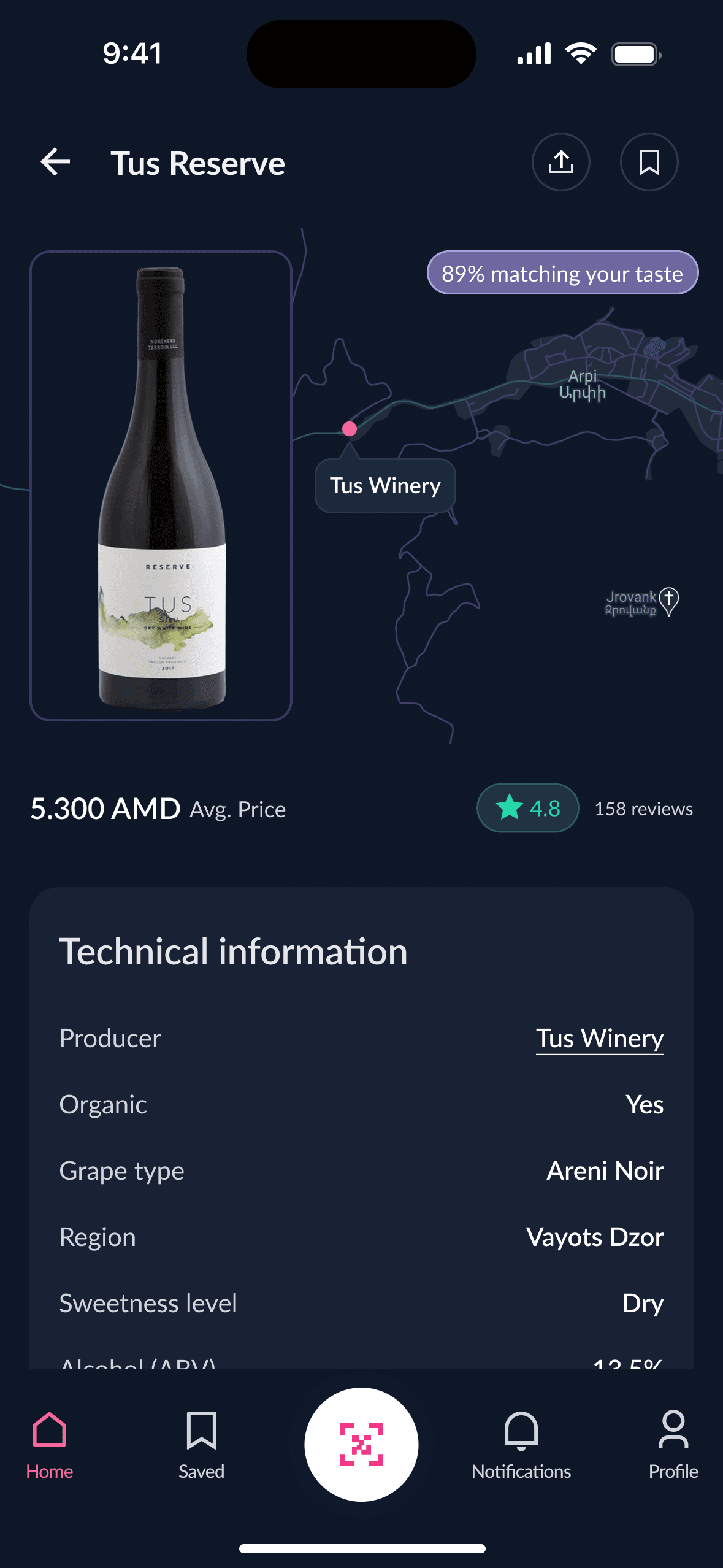The height and width of the screenshot is (1568, 723).
Task: Open the Tus Winery producer link
Action: click(x=599, y=1038)
